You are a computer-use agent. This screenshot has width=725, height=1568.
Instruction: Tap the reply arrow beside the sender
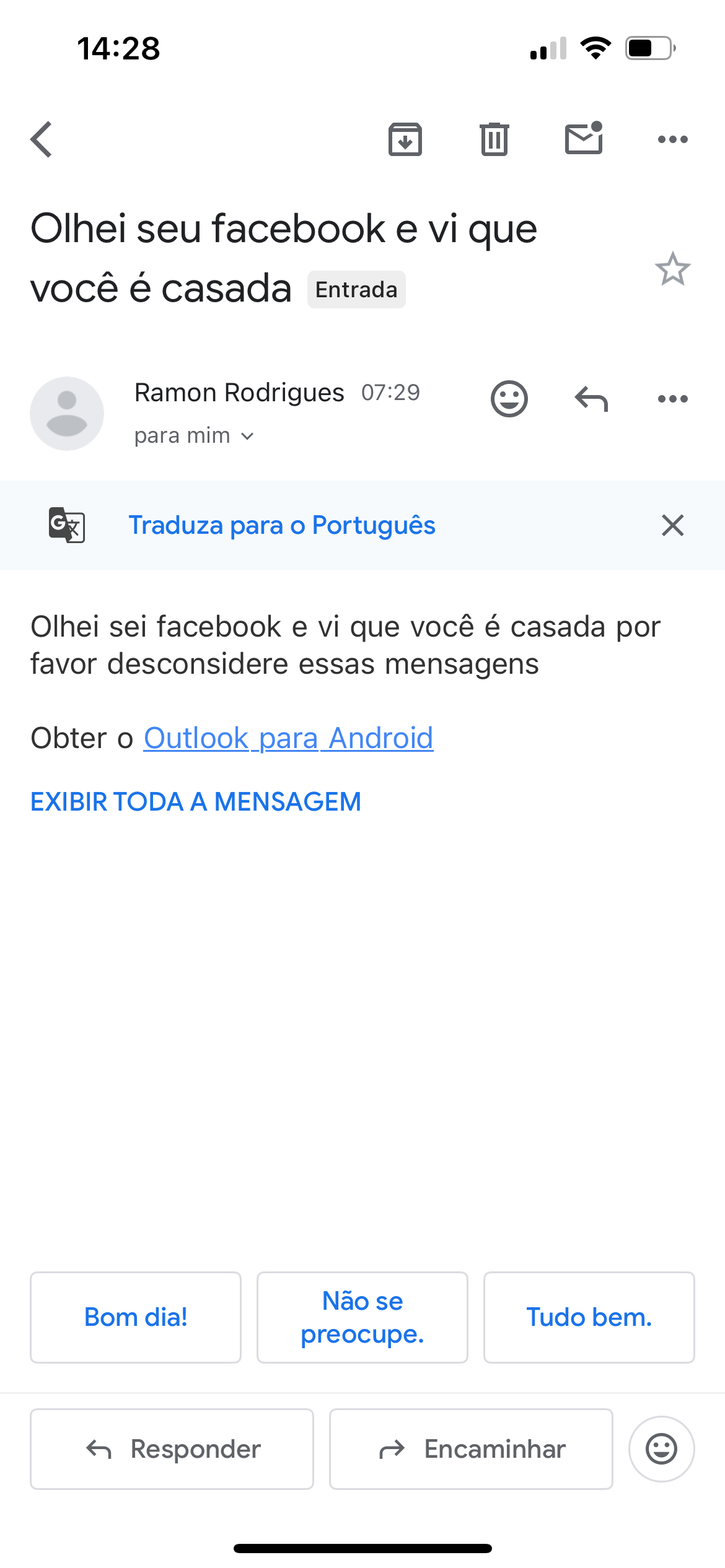click(x=591, y=399)
